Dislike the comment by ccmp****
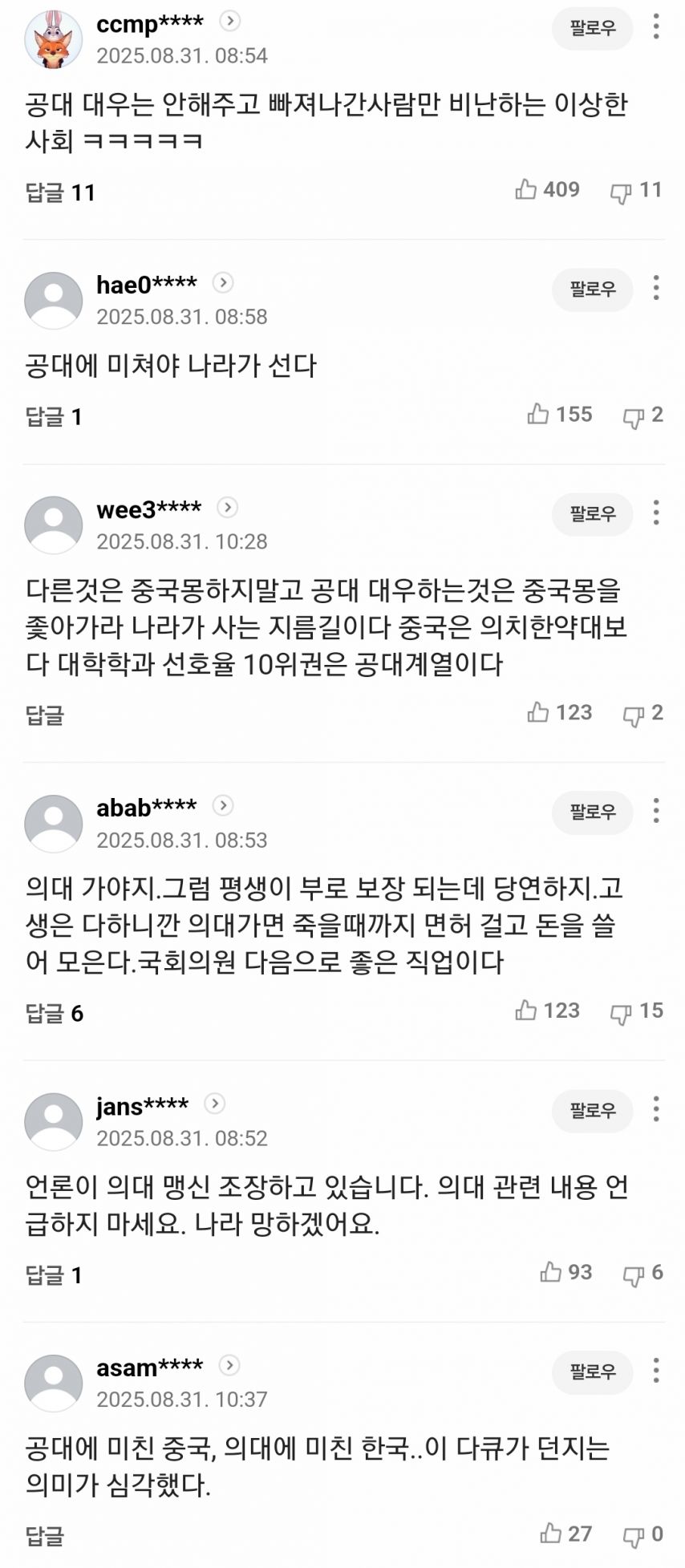685x1568 pixels. click(621, 192)
